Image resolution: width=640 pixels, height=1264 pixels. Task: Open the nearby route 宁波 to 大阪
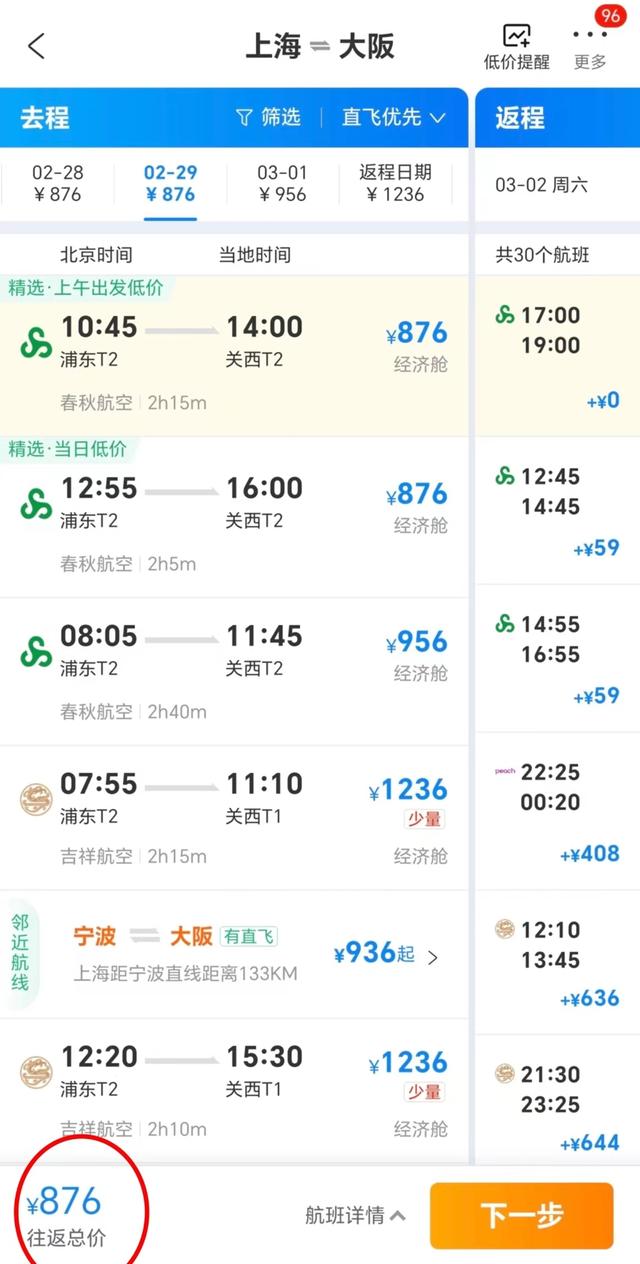coord(234,955)
